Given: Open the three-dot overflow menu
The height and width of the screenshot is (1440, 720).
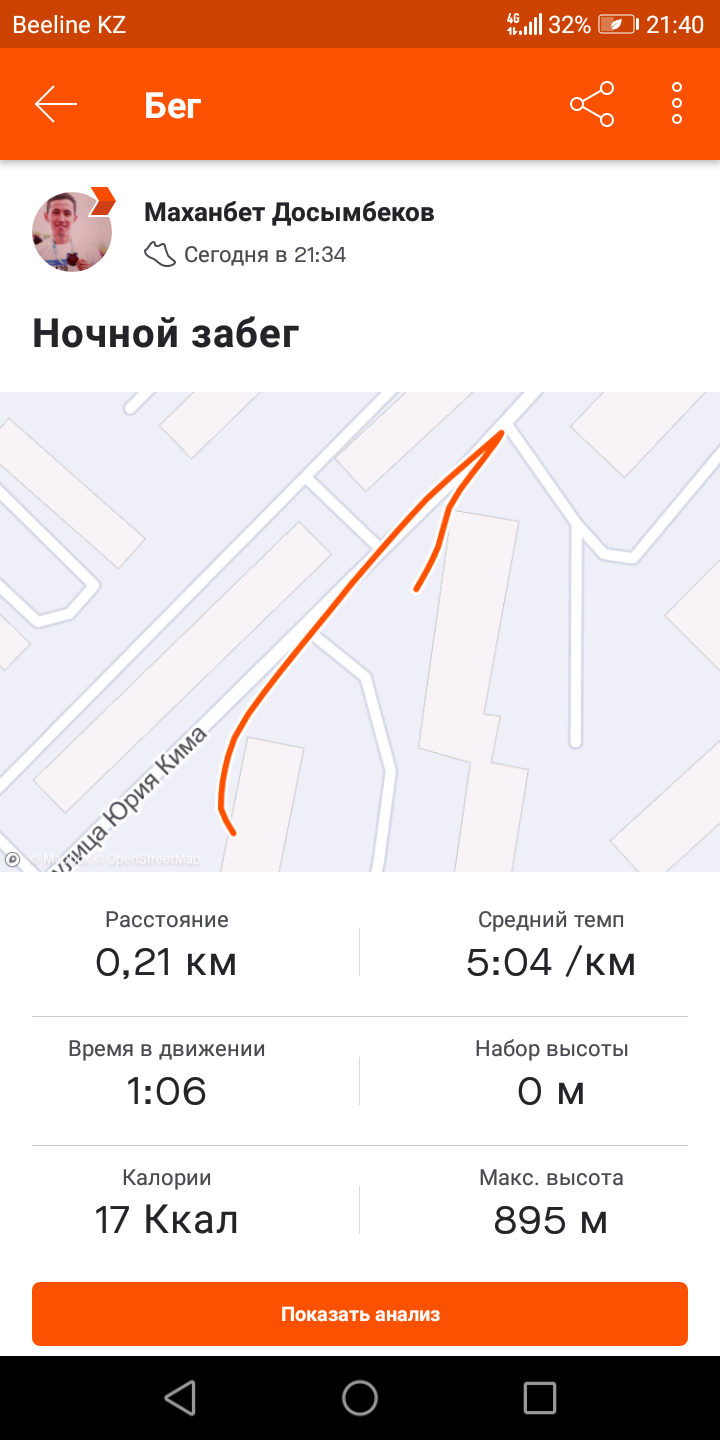Looking at the screenshot, I should pyautogui.click(x=677, y=104).
